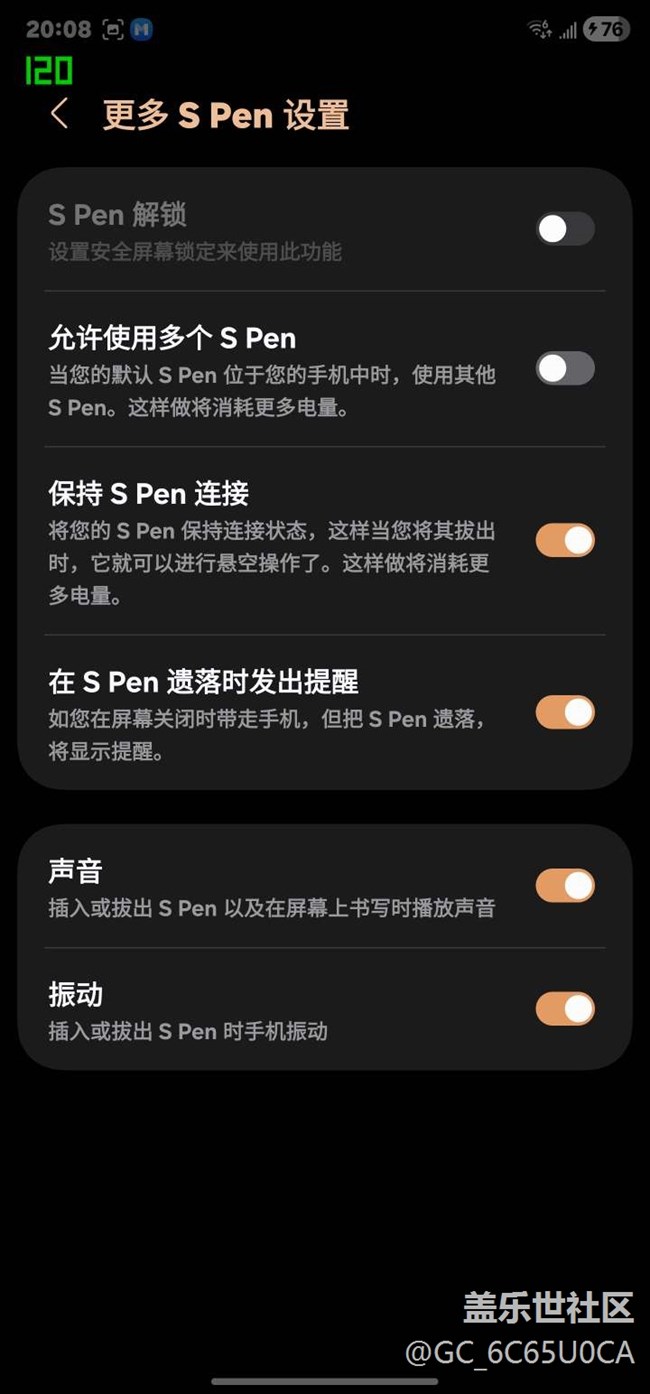650x1394 pixels.
Task: Disable 在 S Pen 遗落时发出提醒
Action: click(x=565, y=713)
